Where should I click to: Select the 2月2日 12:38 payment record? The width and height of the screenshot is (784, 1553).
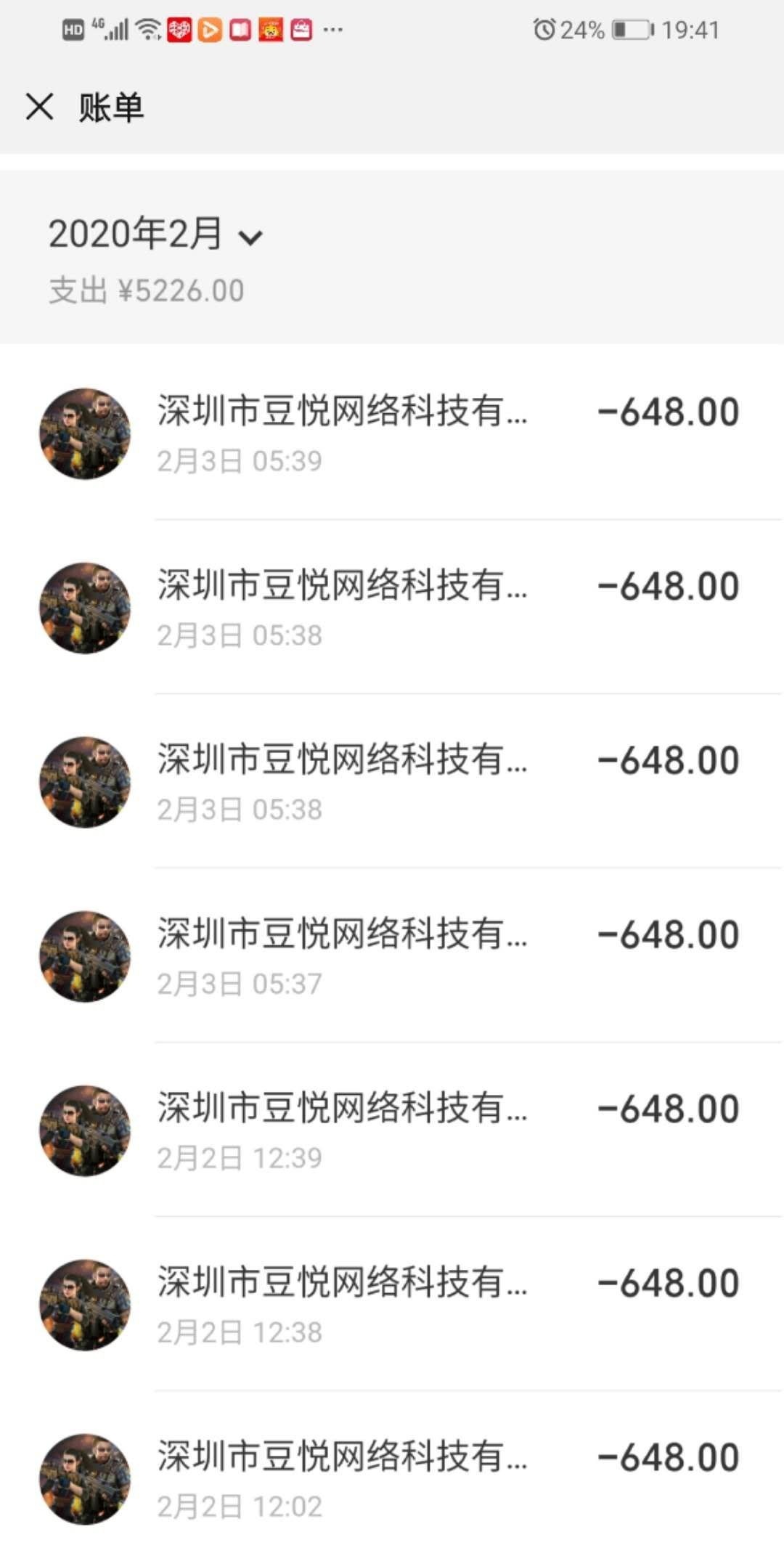tap(392, 1305)
